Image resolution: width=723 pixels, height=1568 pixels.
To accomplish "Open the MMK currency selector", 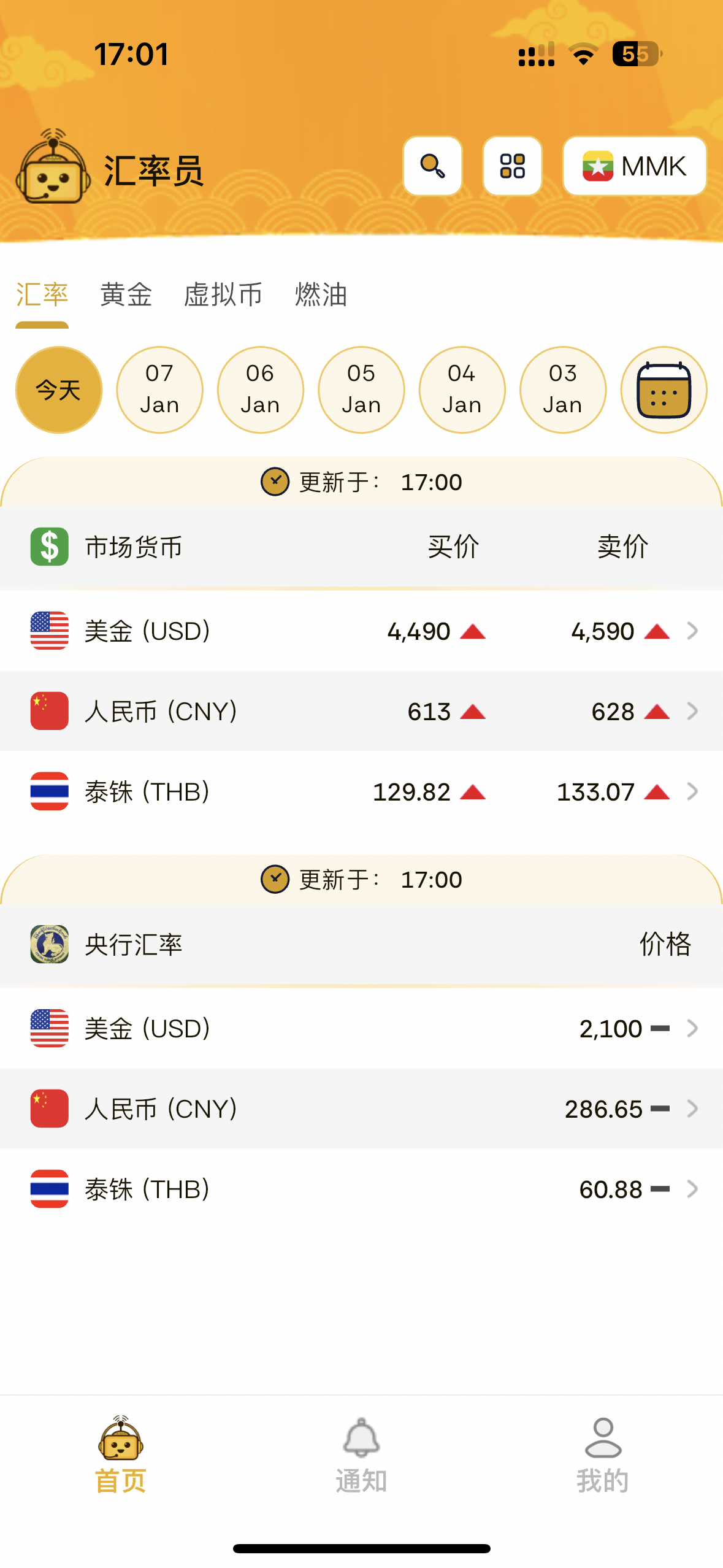I will (x=634, y=166).
